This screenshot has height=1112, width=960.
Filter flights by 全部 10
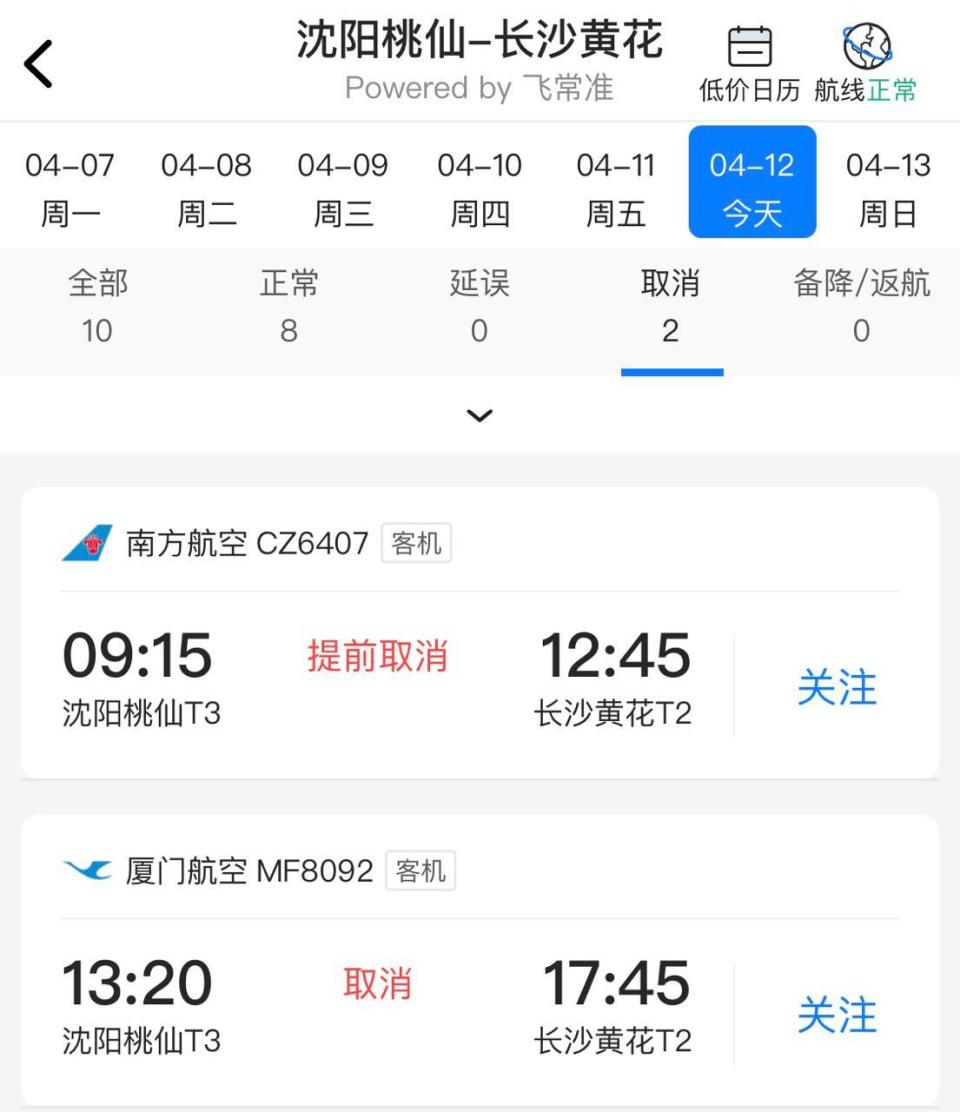tap(96, 307)
